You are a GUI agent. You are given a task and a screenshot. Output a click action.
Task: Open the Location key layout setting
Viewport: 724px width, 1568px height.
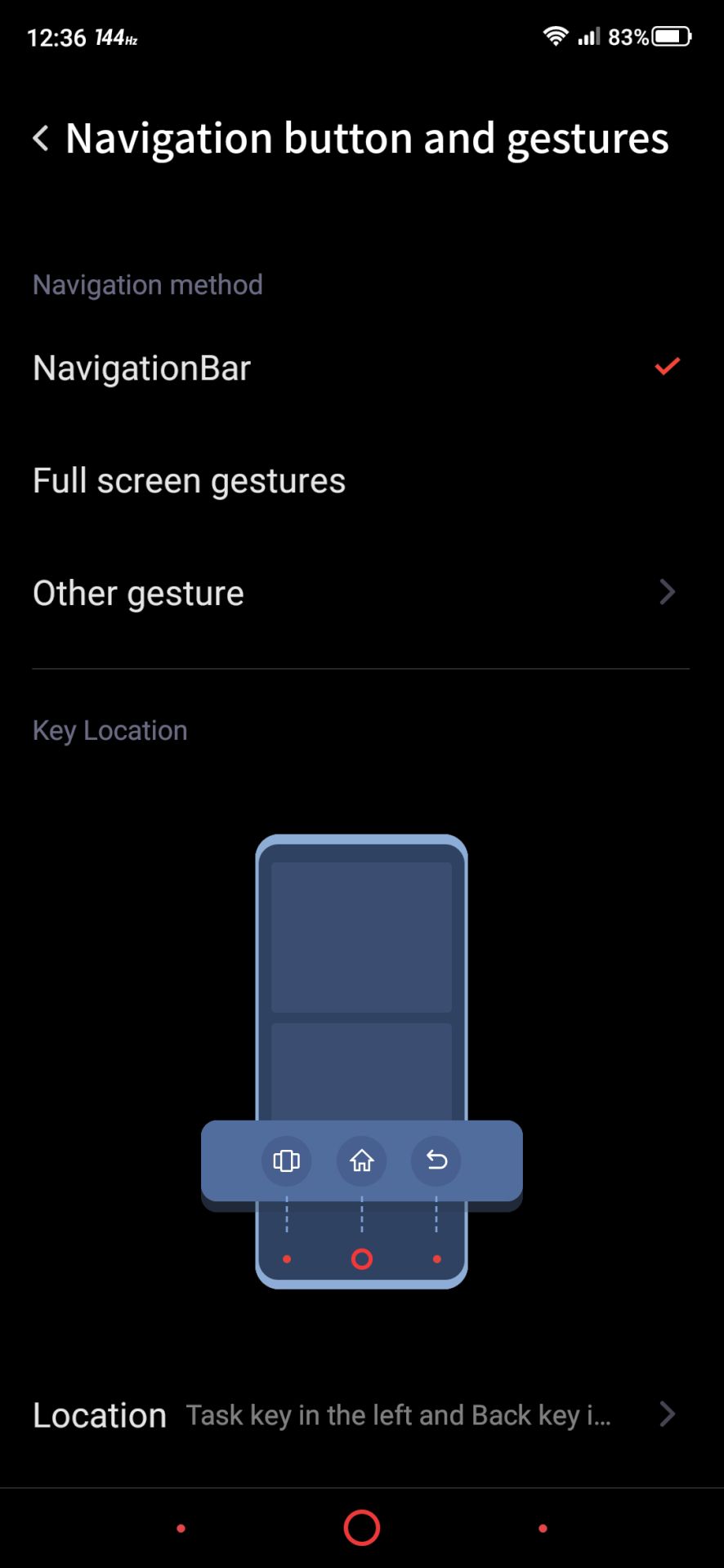click(x=361, y=1414)
